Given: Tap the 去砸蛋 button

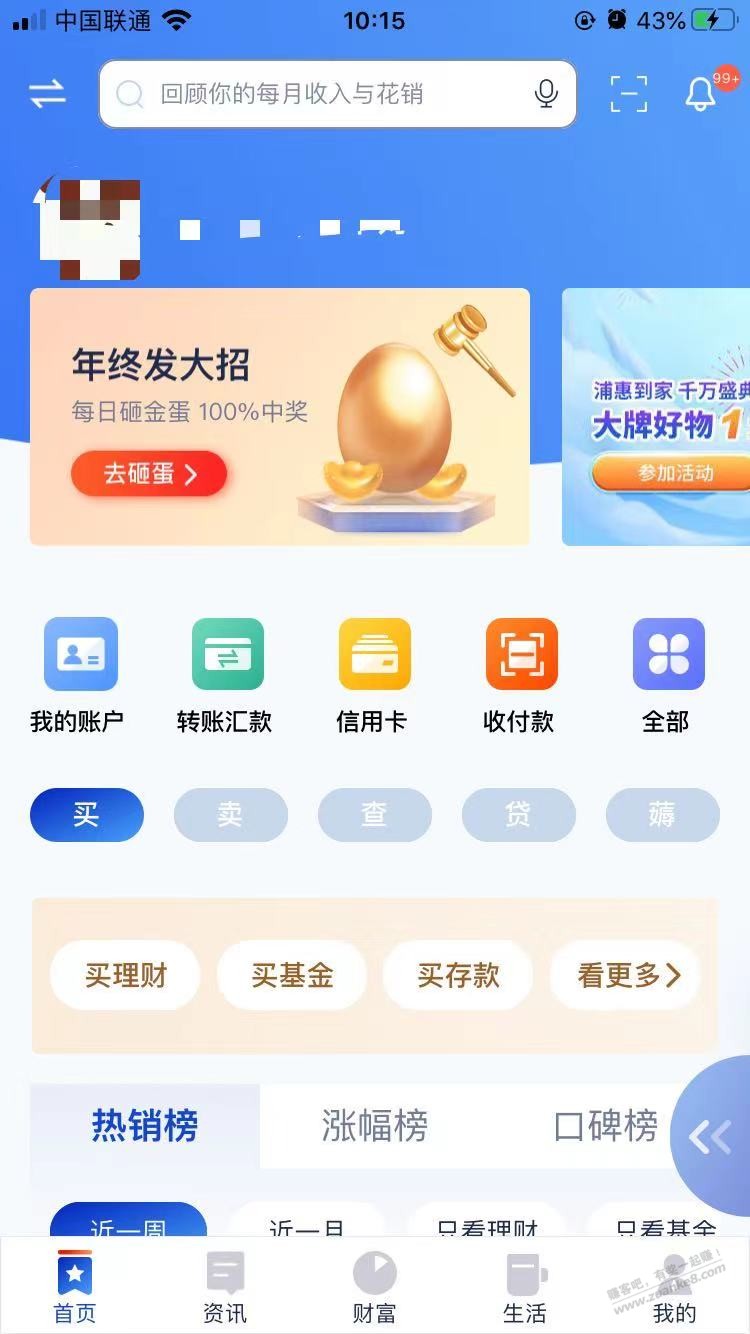Looking at the screenshot, I should pyautogui.click(x=149, y=474).
